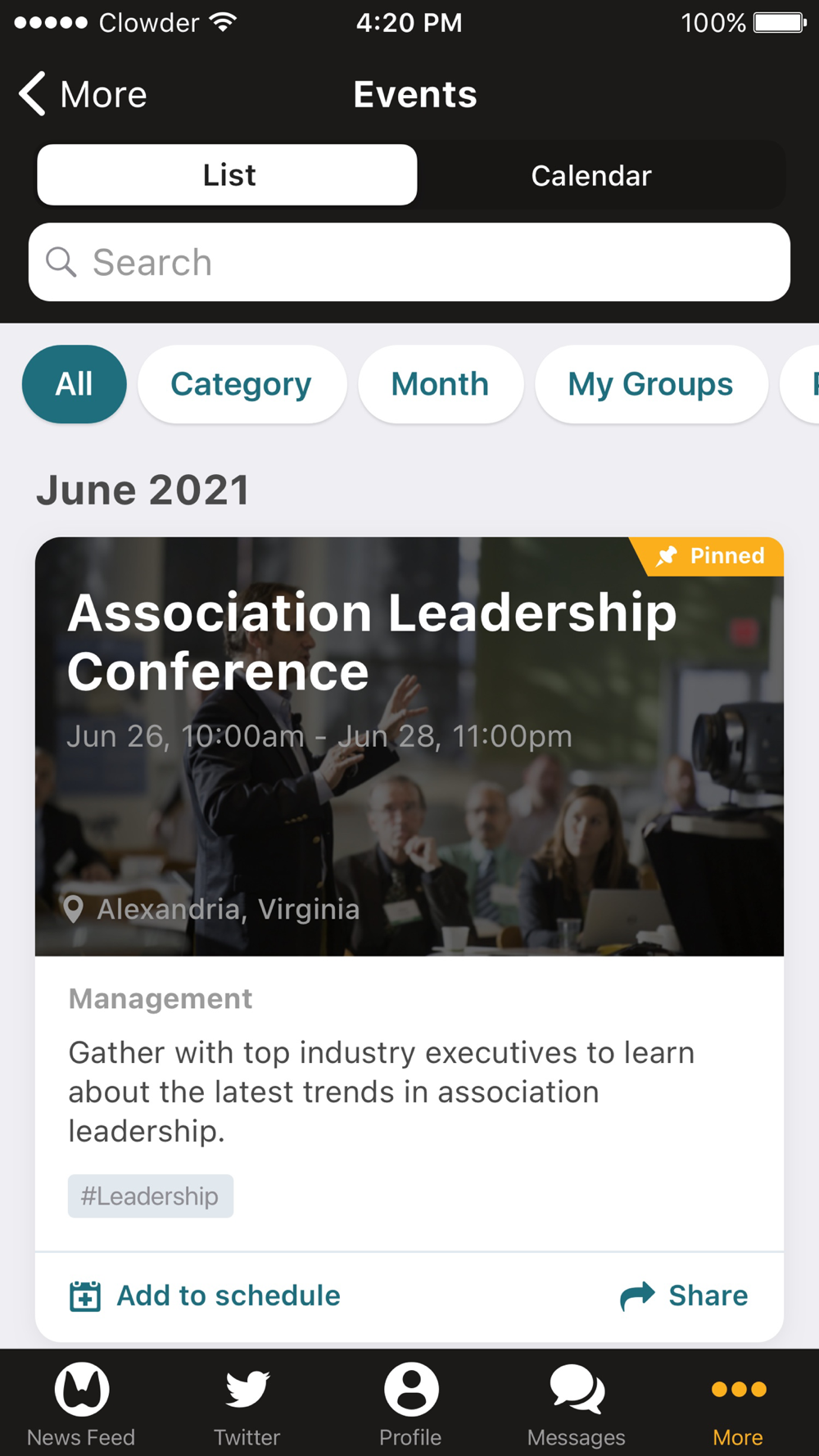The height and width of the screenshot is (1456, 819).
Task: Share the Association Leadership Conference event
Action: (684, 1296)
